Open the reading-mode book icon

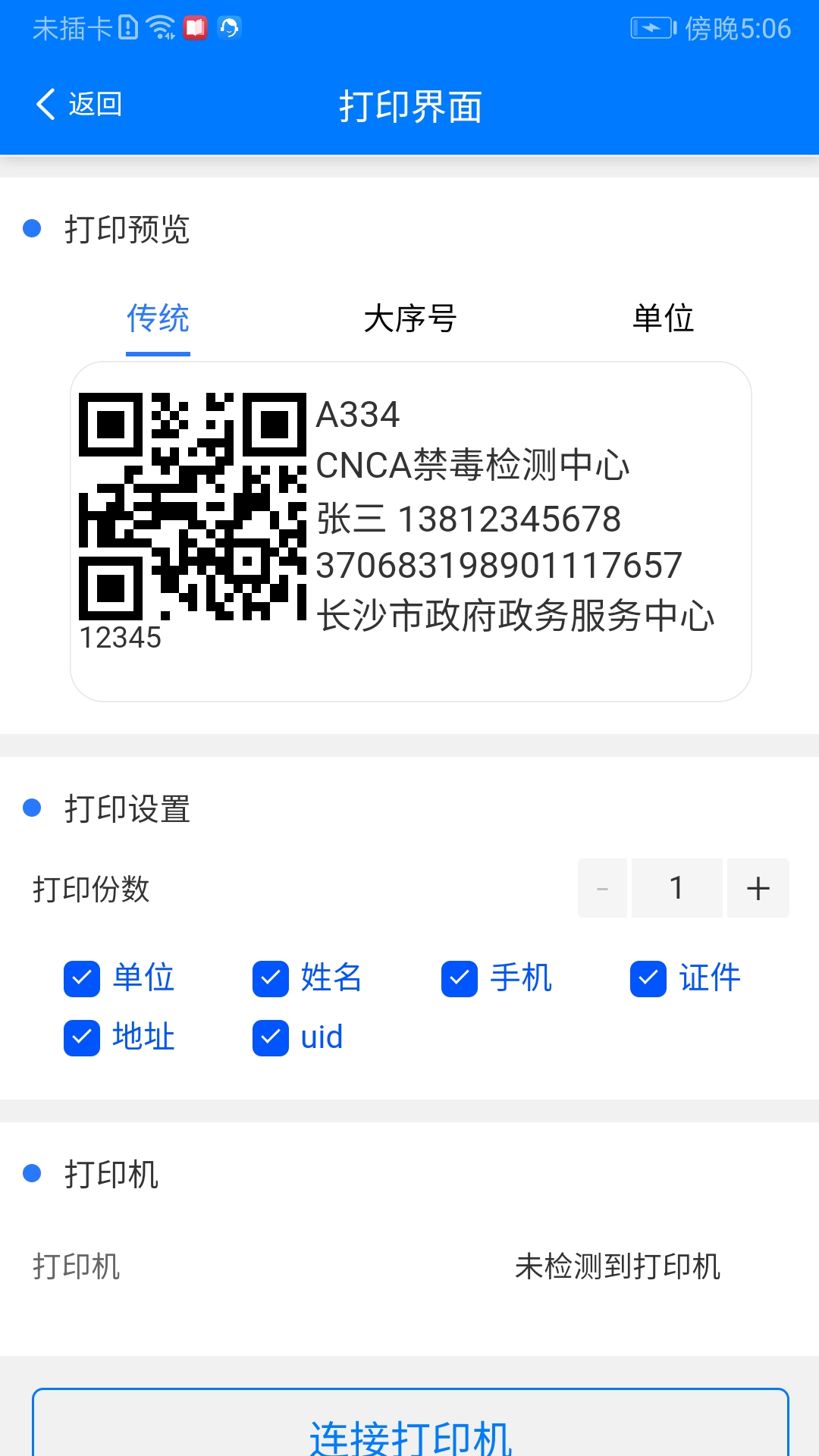(196, 28)
